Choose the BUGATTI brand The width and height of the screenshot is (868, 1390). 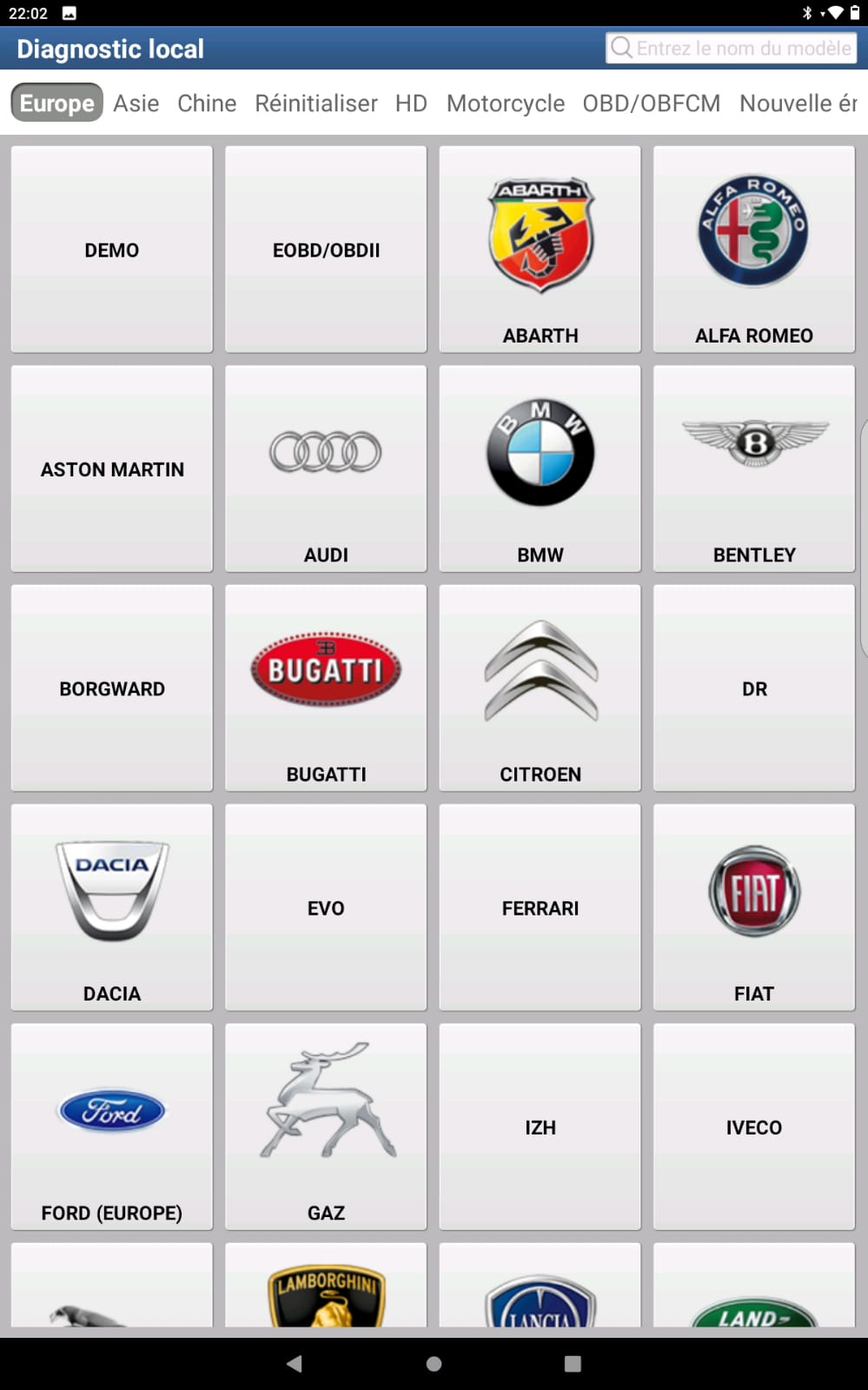(x=326, y=688)
